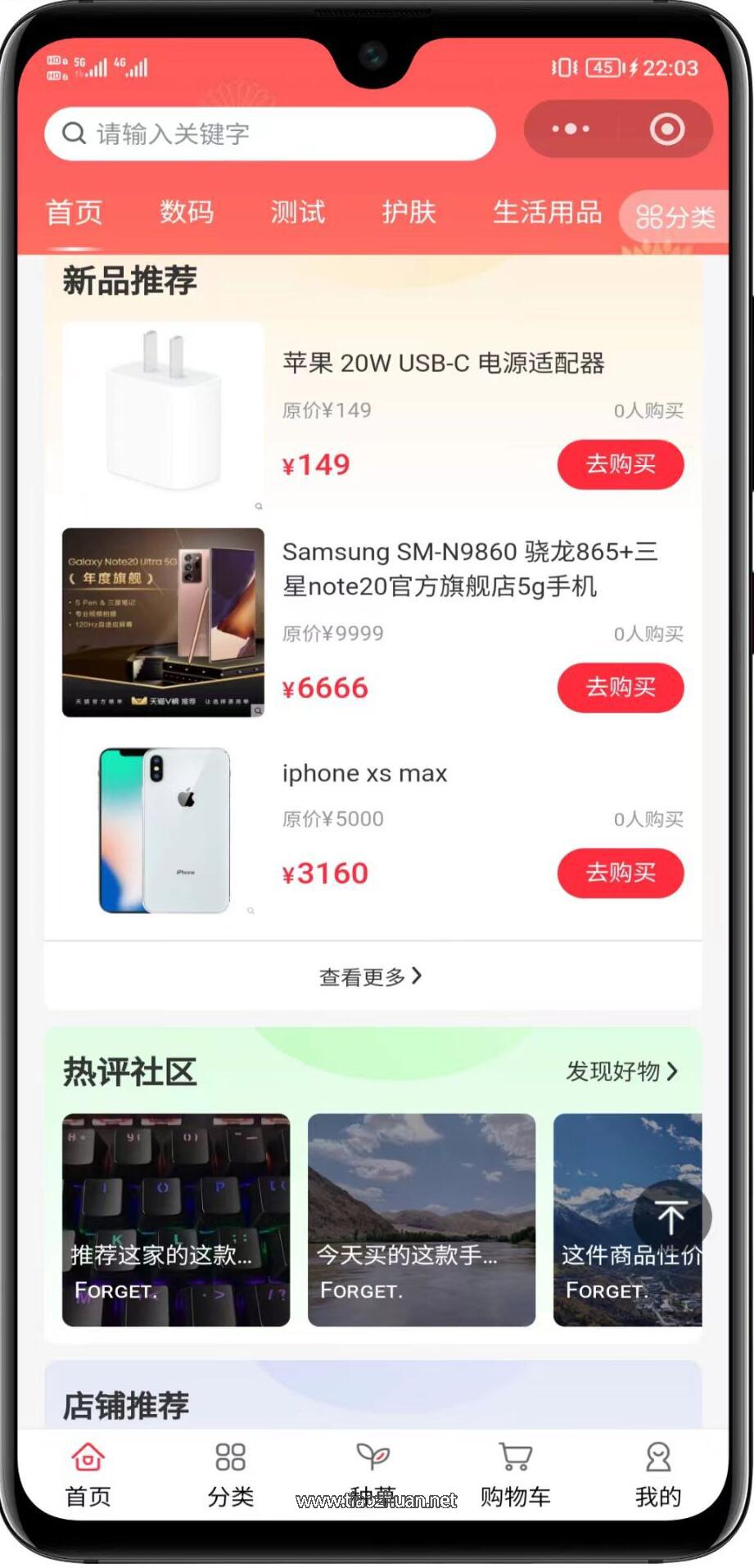Screen dimensions: 754x1568
Task: Expand 查看更多 to see more products
Action: (x=371, y=975)
